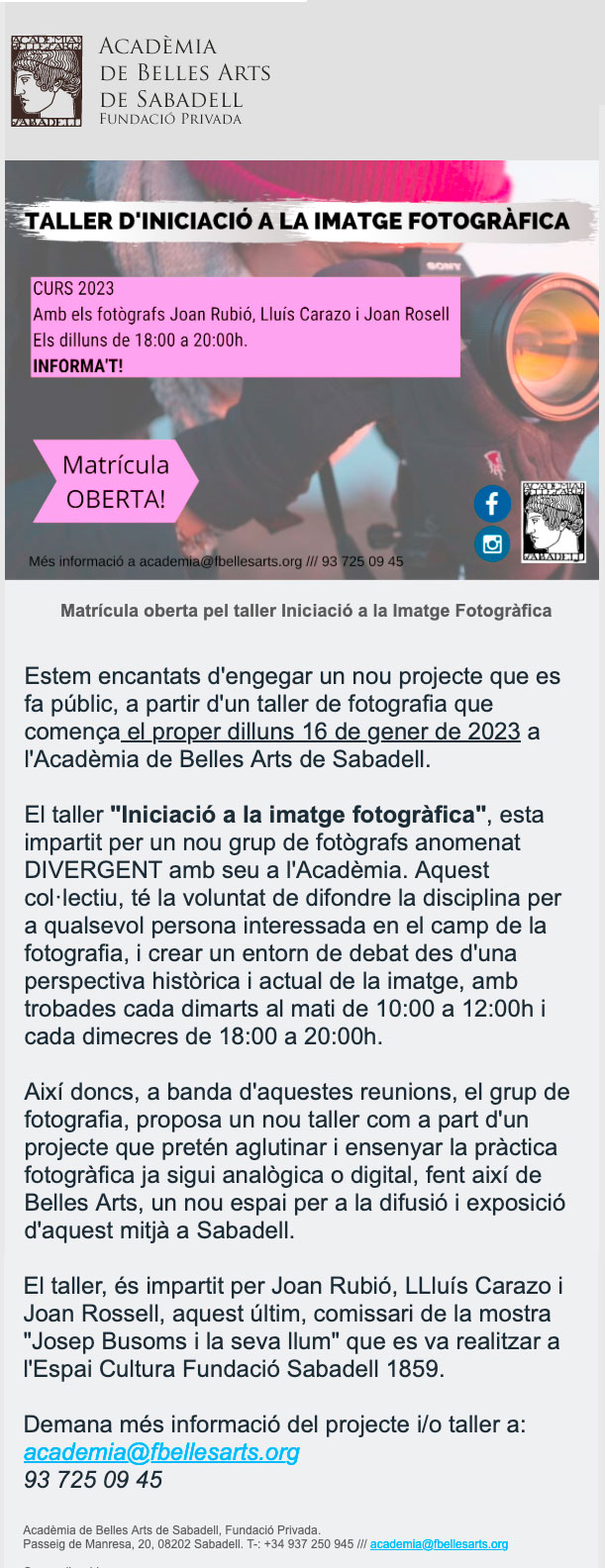Open the footer academia@fbellesarts.org link
Viewport: 605px width, 1568px height.
point(439,1543)
